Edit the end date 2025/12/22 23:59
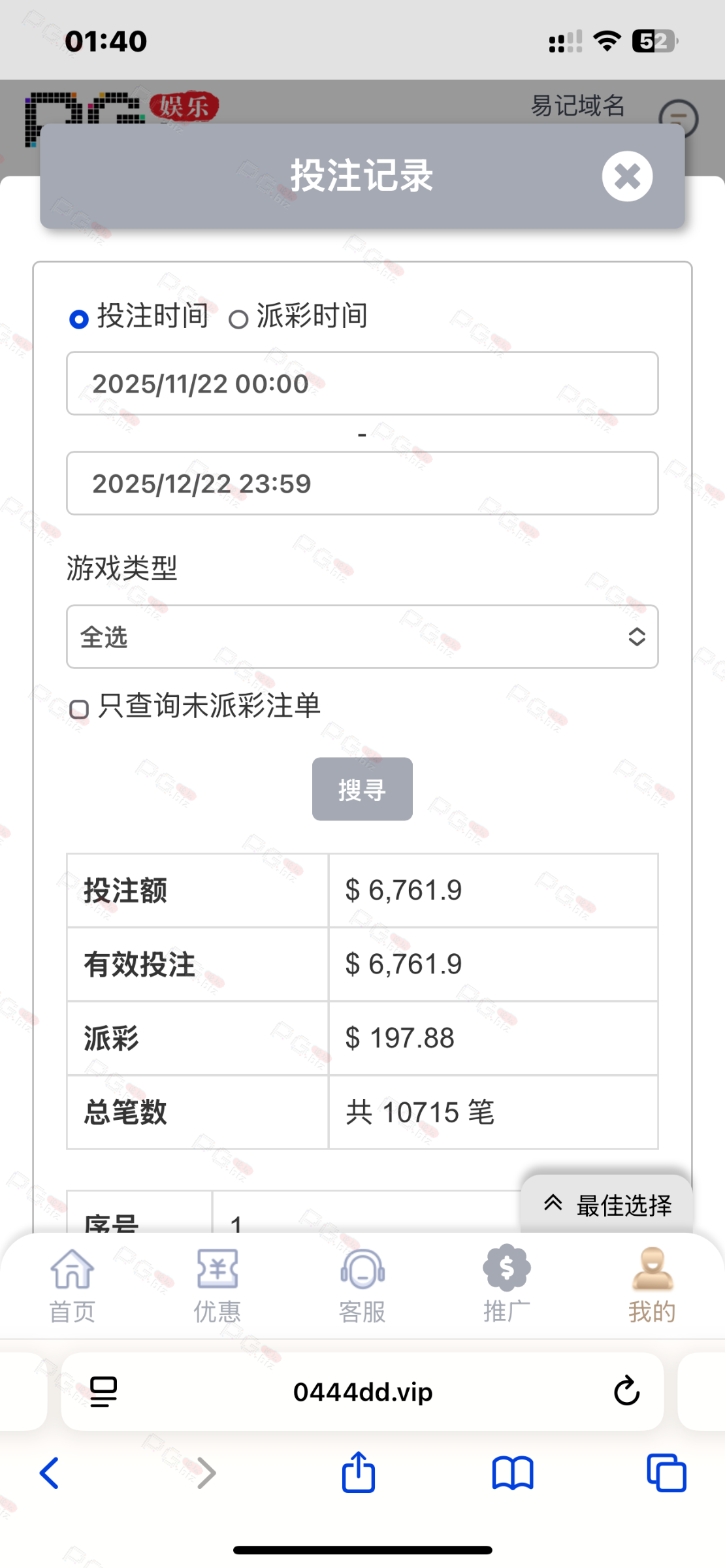Screen dimensions: 725x1568 click(x=362, y=483)
